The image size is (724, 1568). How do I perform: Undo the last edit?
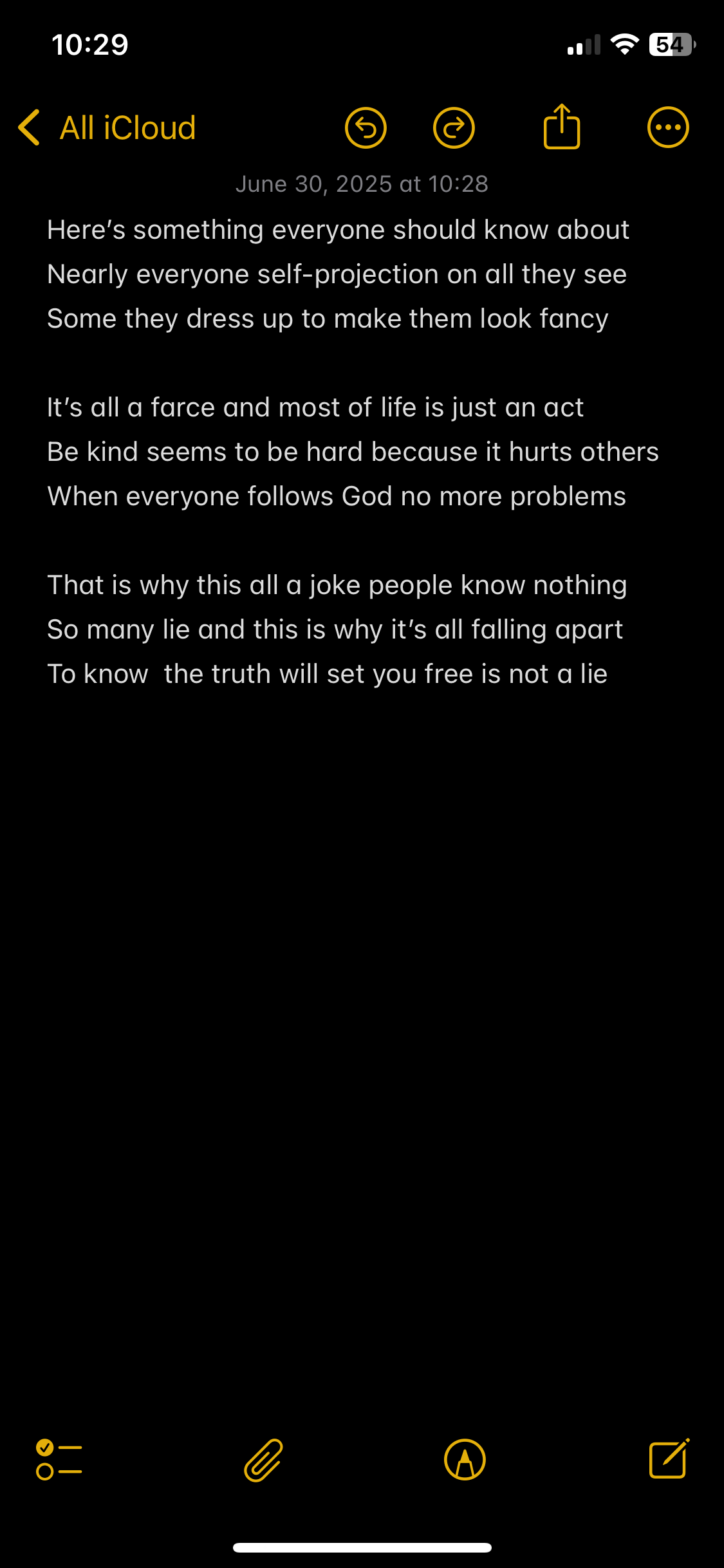coord(366,127)
